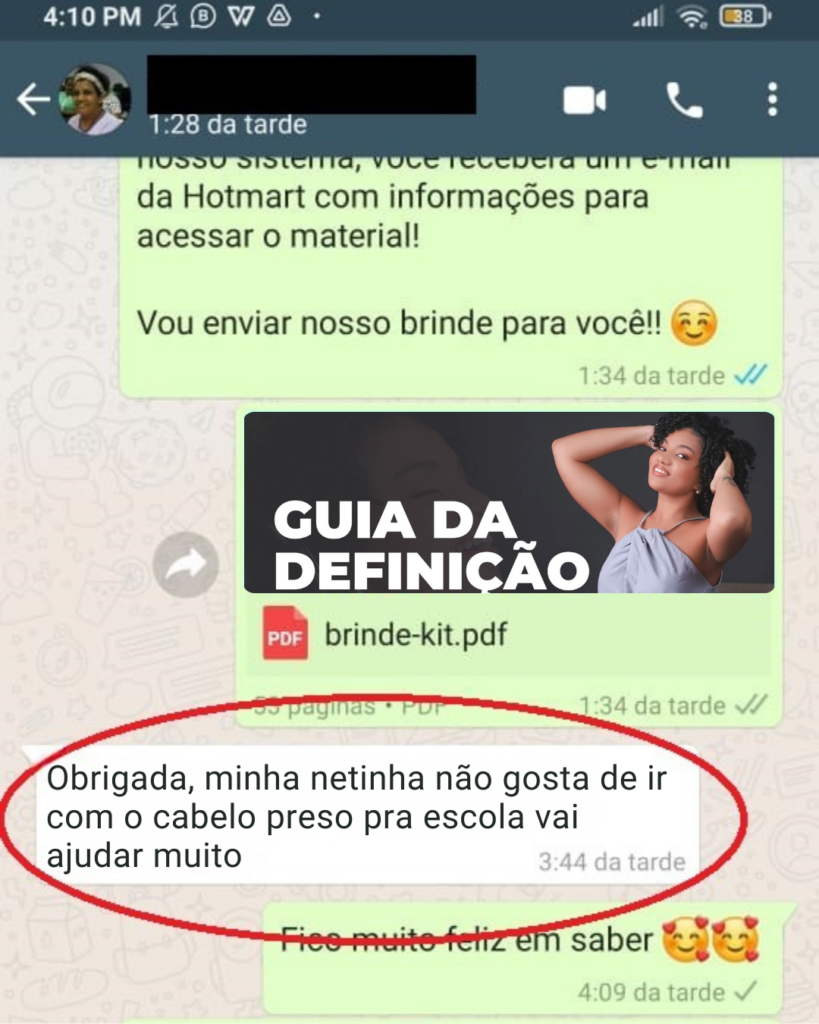Start a video call
This screenshot has width=819, height=1024.
(x=585, y=100)
